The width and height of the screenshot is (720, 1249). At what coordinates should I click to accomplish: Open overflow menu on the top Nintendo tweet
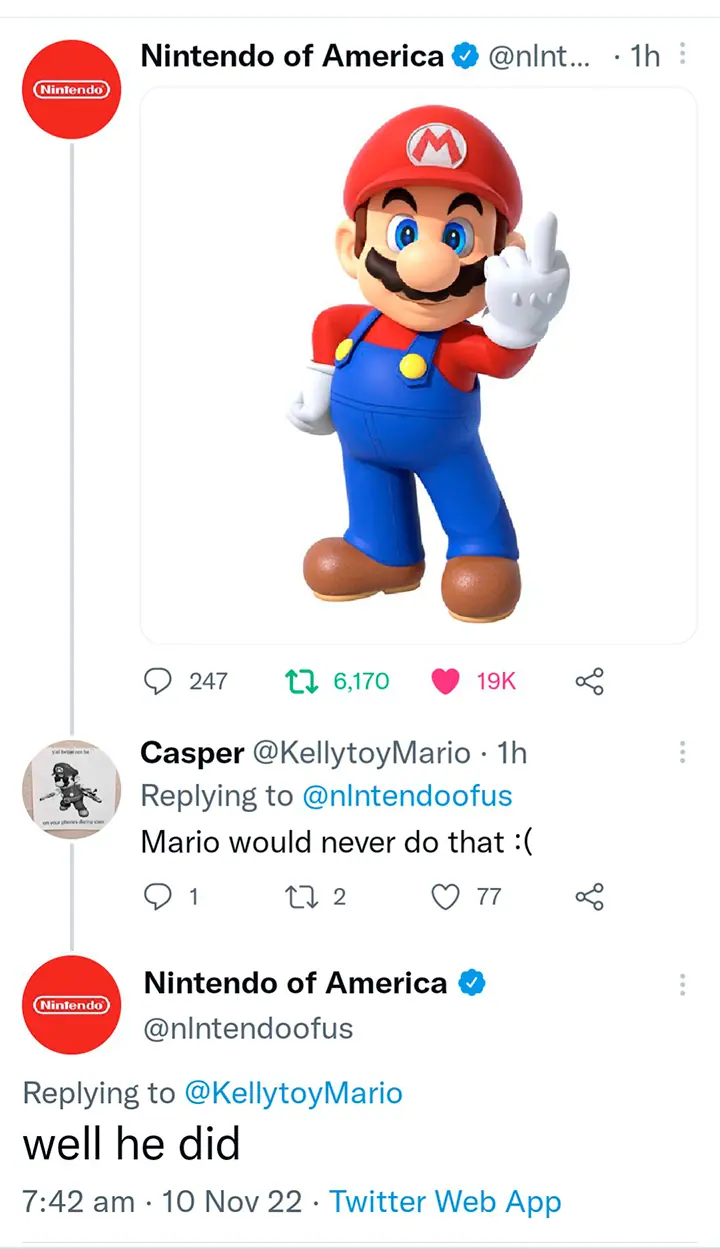[682, 54]
